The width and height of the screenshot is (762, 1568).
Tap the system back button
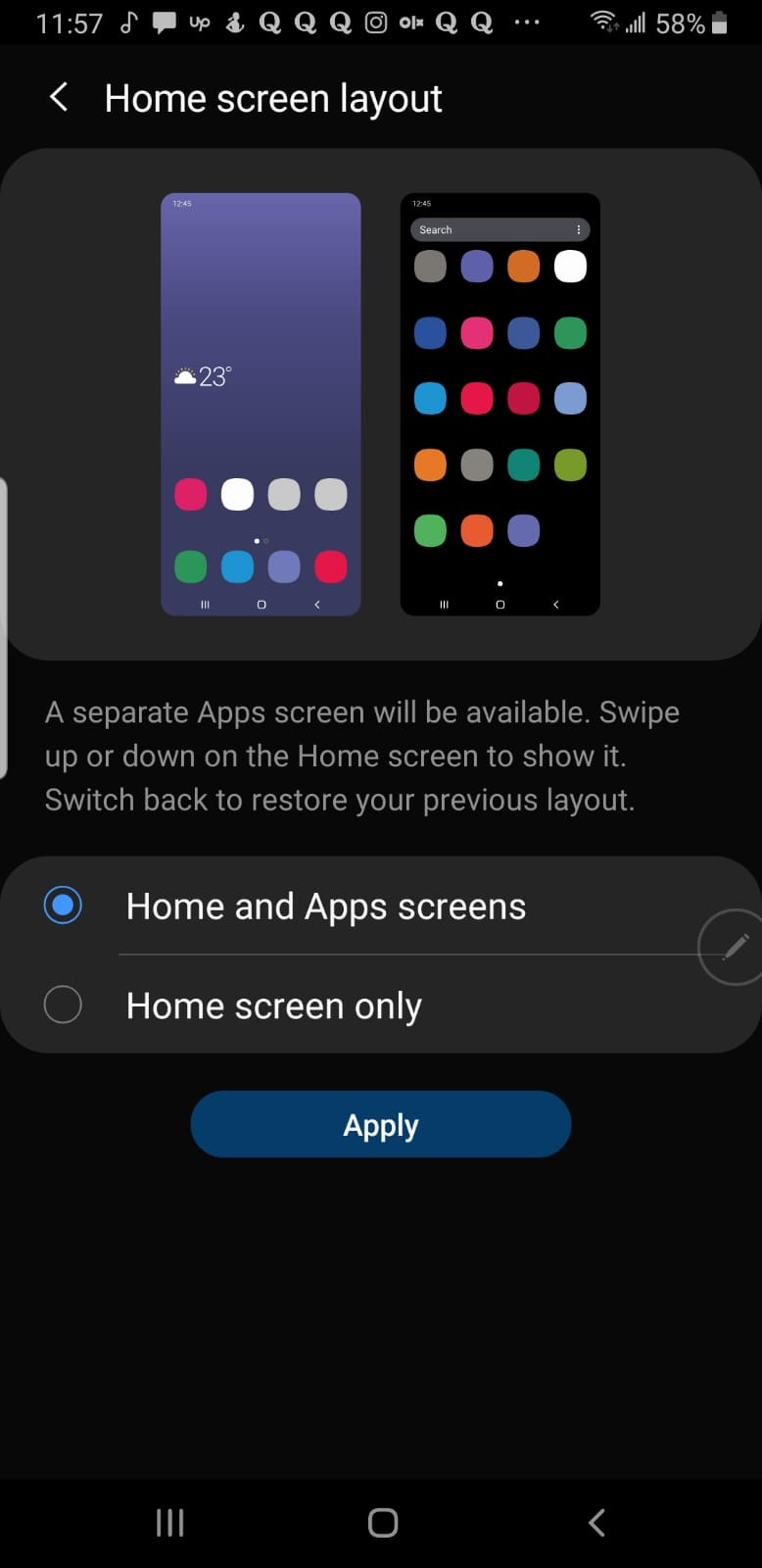pyautogui.click(x=596, y=1522)
